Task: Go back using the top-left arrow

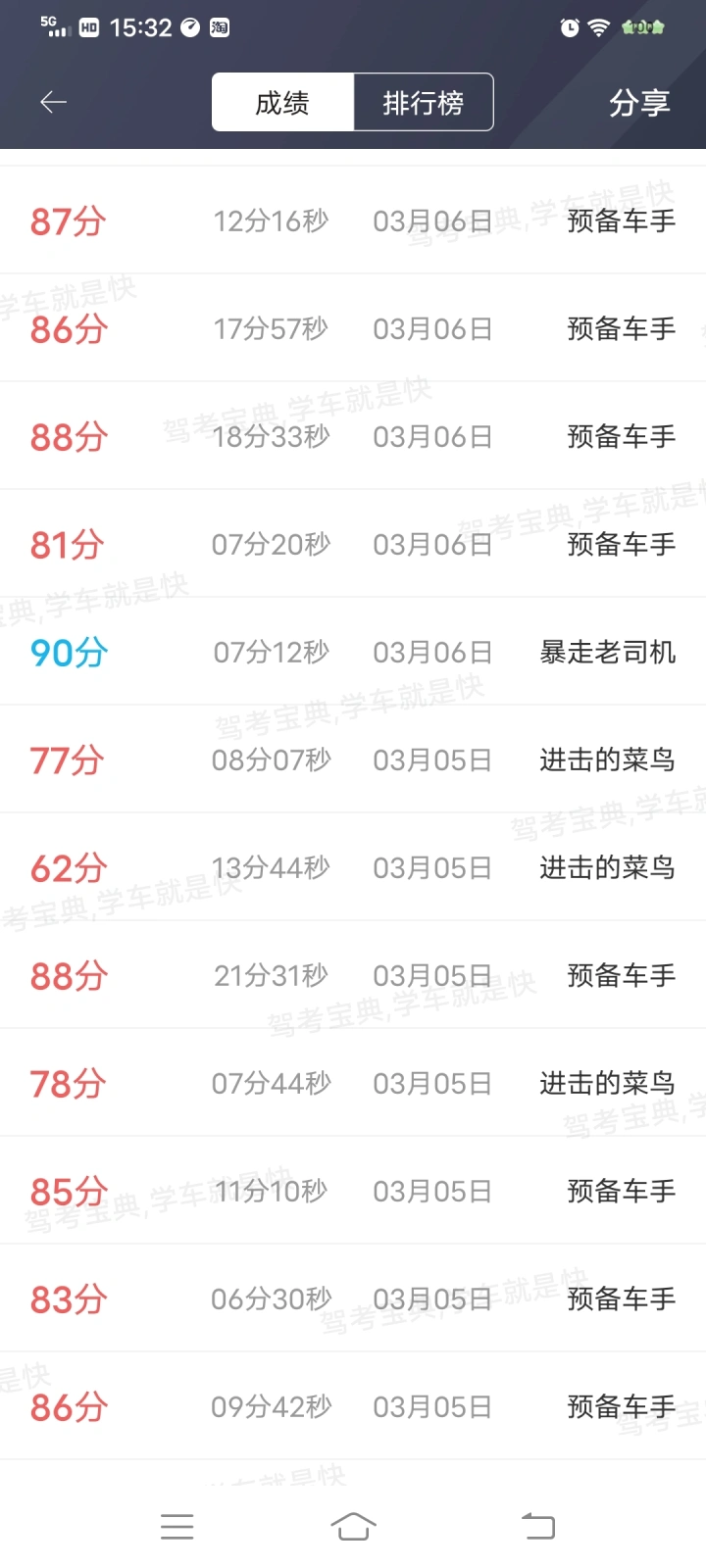Action: 53,102
